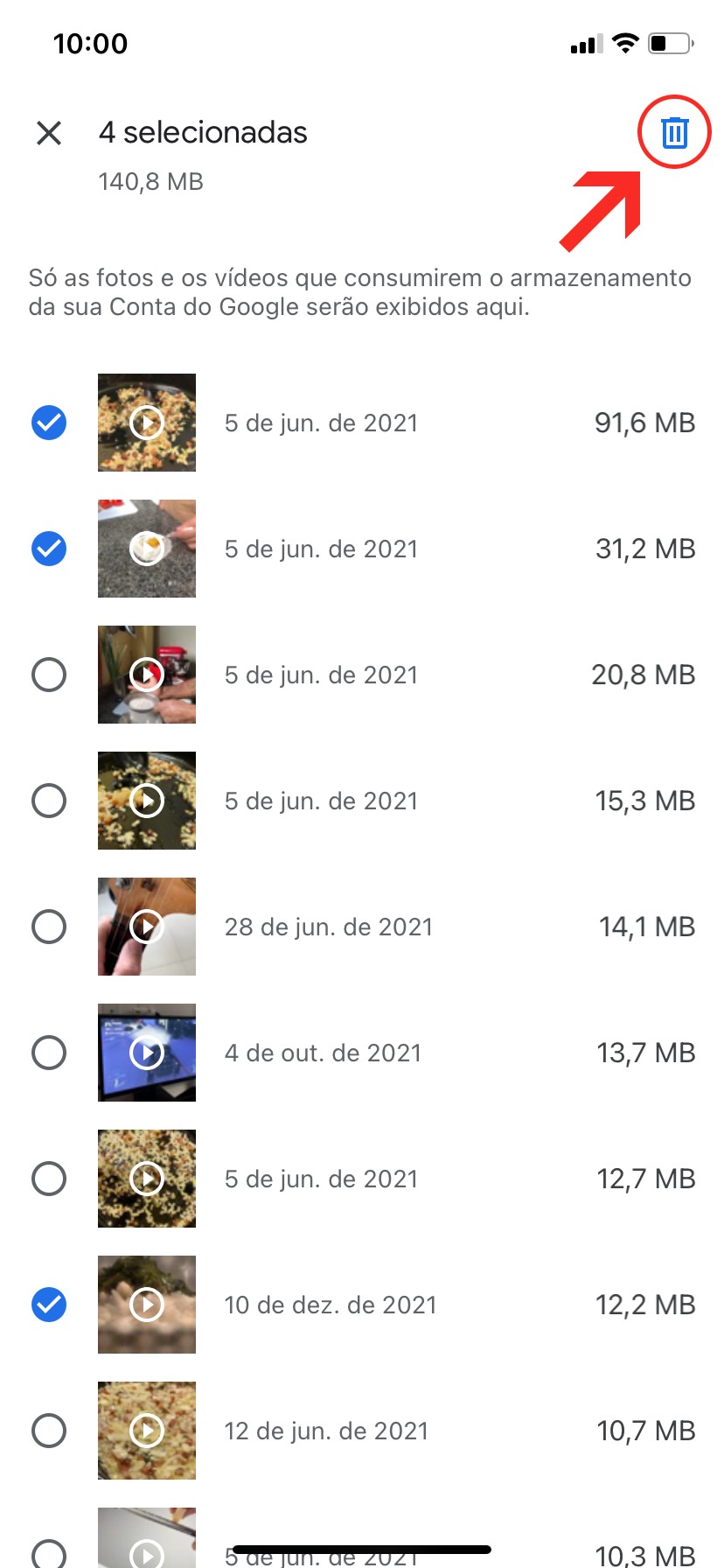Open the 10,7 MB video thumbnail

147,1431
